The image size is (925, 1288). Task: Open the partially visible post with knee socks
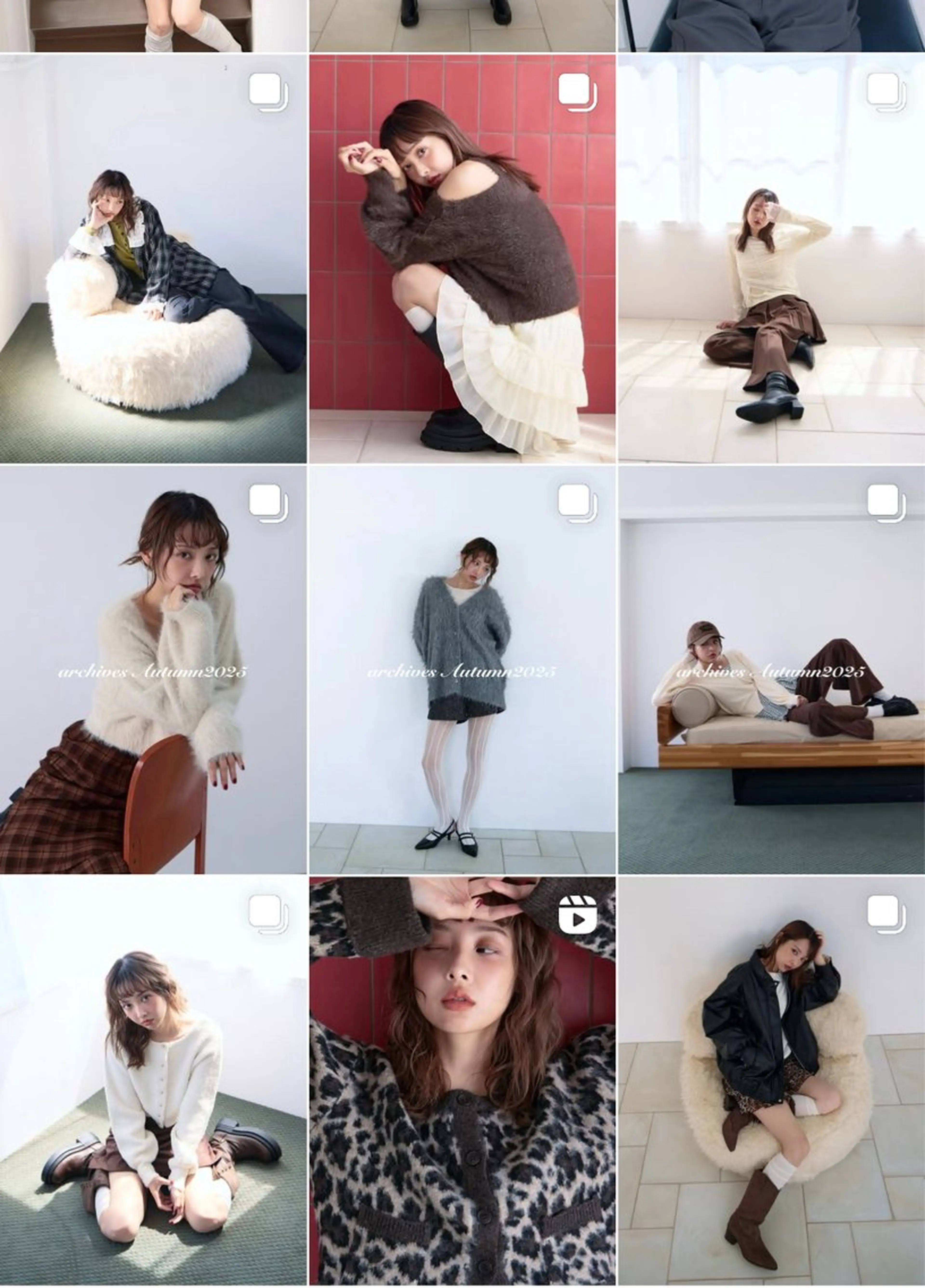coord(153,26)
